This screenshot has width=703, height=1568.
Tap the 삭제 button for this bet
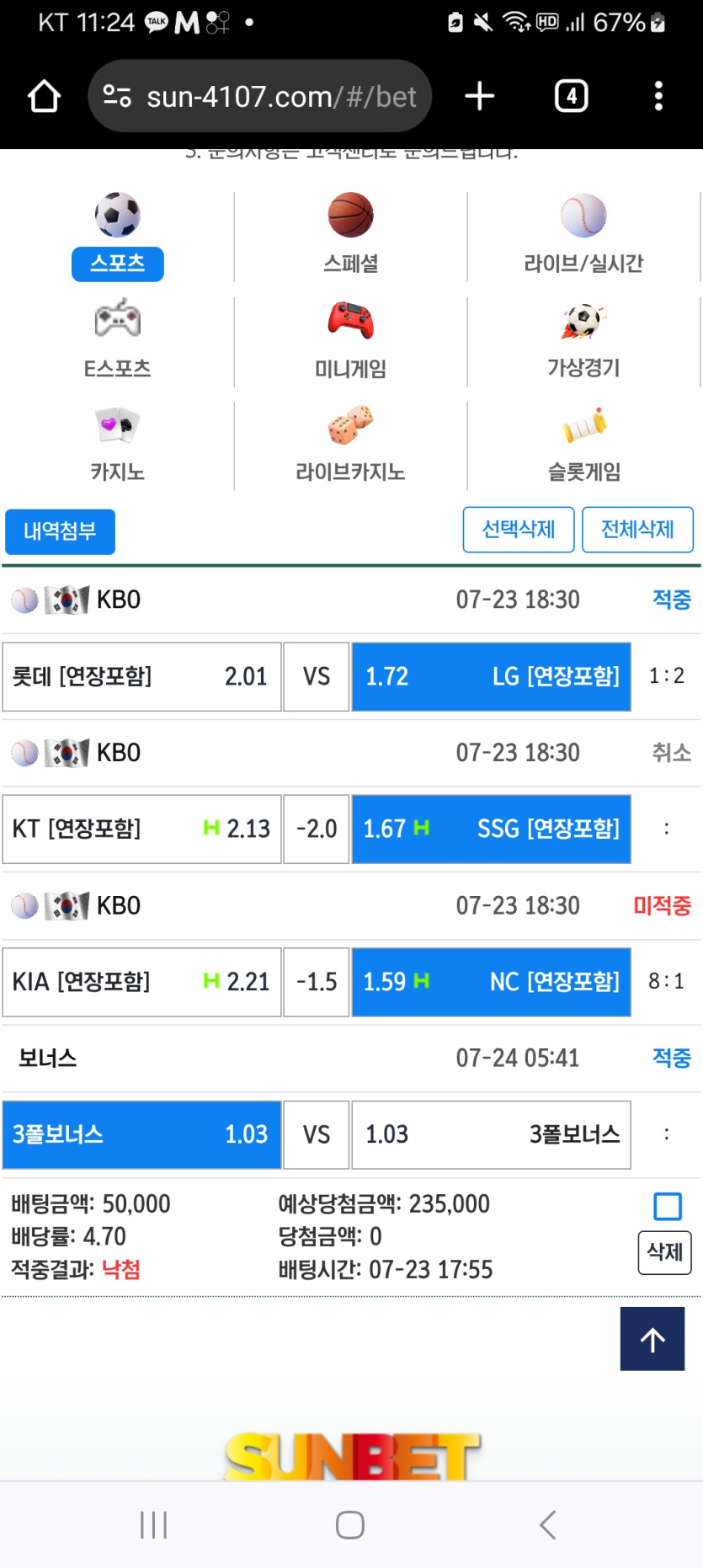[665, 1252]
